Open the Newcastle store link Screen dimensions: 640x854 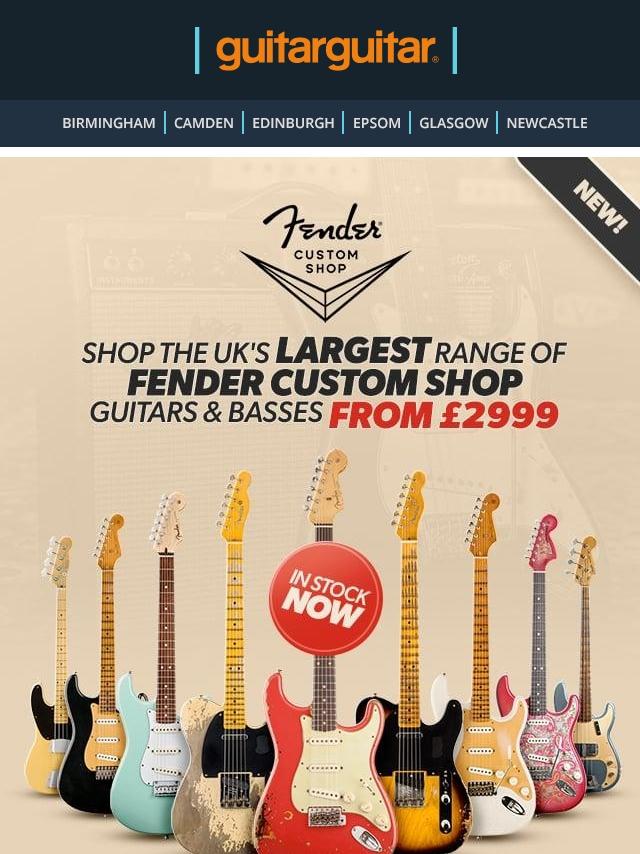547,123
